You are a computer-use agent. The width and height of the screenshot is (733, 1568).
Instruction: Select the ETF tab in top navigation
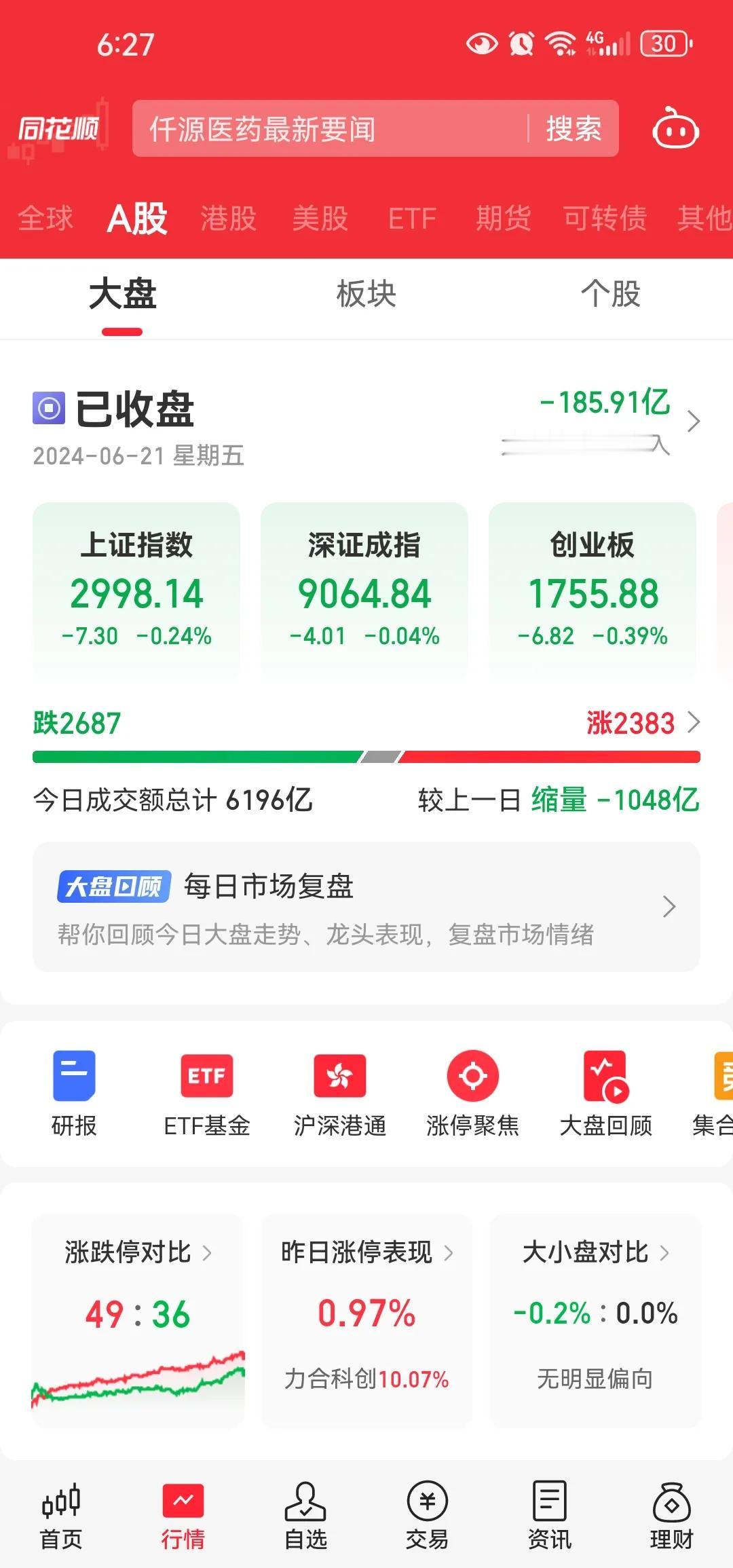tap(412, 217)
